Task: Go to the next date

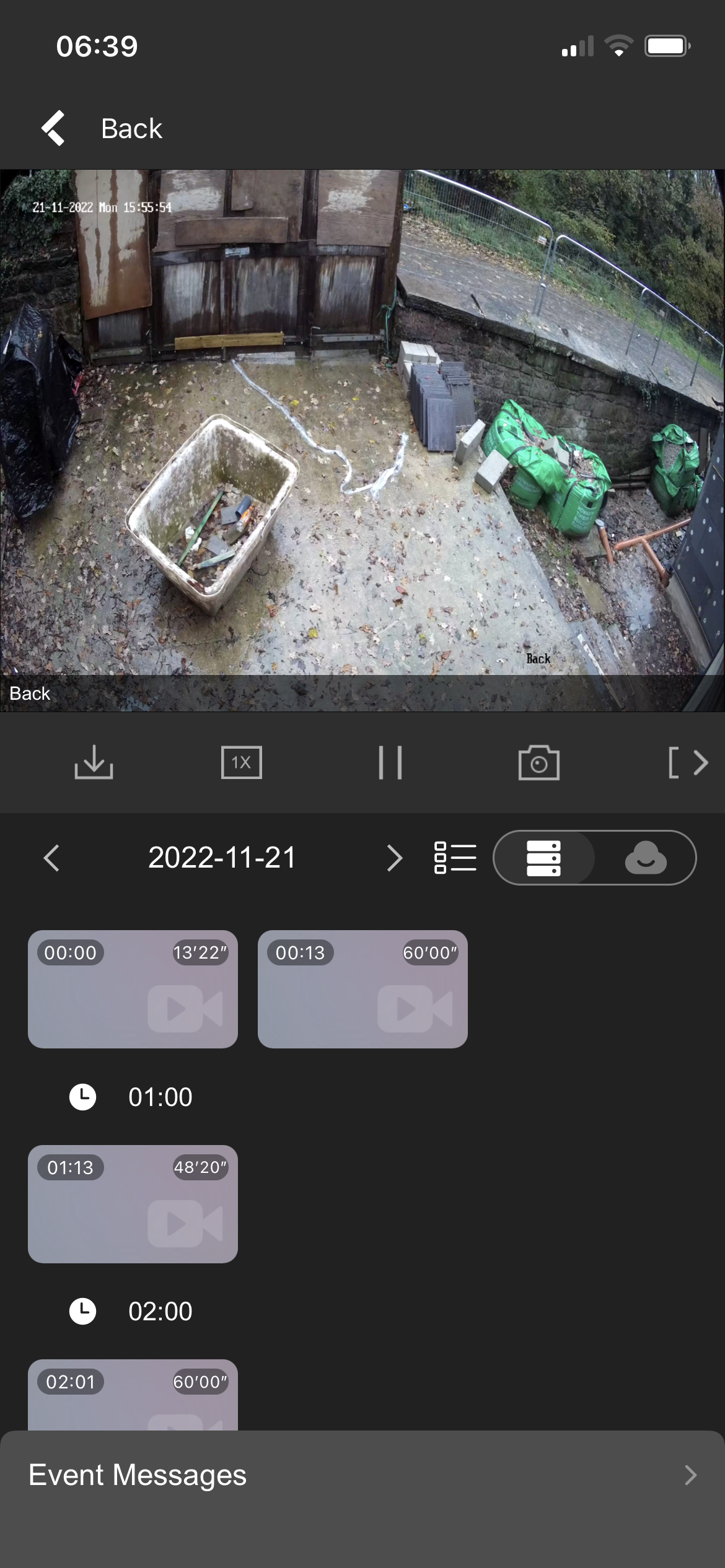Action: (394, 858)
